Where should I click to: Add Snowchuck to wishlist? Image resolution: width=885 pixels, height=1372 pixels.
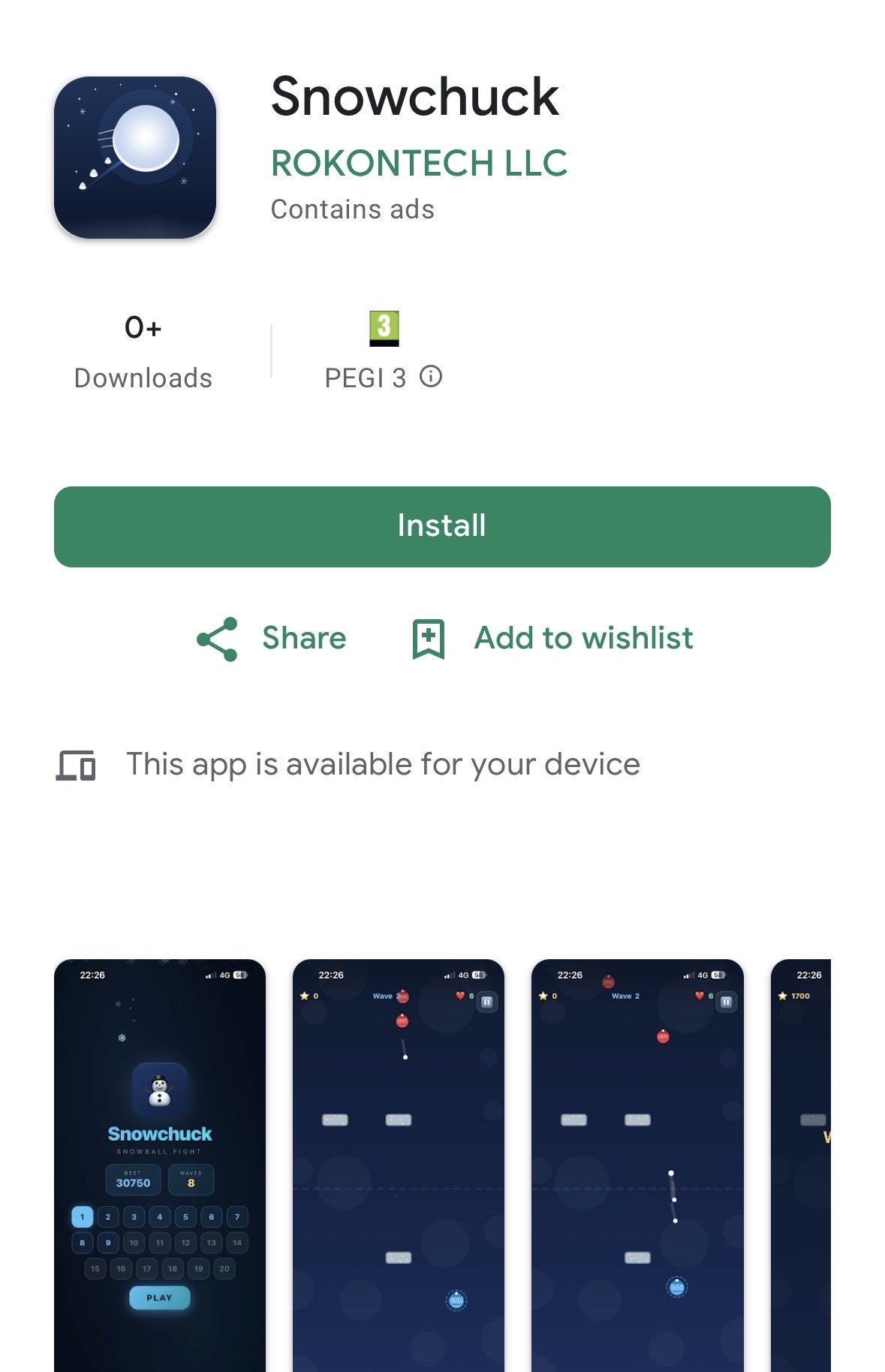553,639
